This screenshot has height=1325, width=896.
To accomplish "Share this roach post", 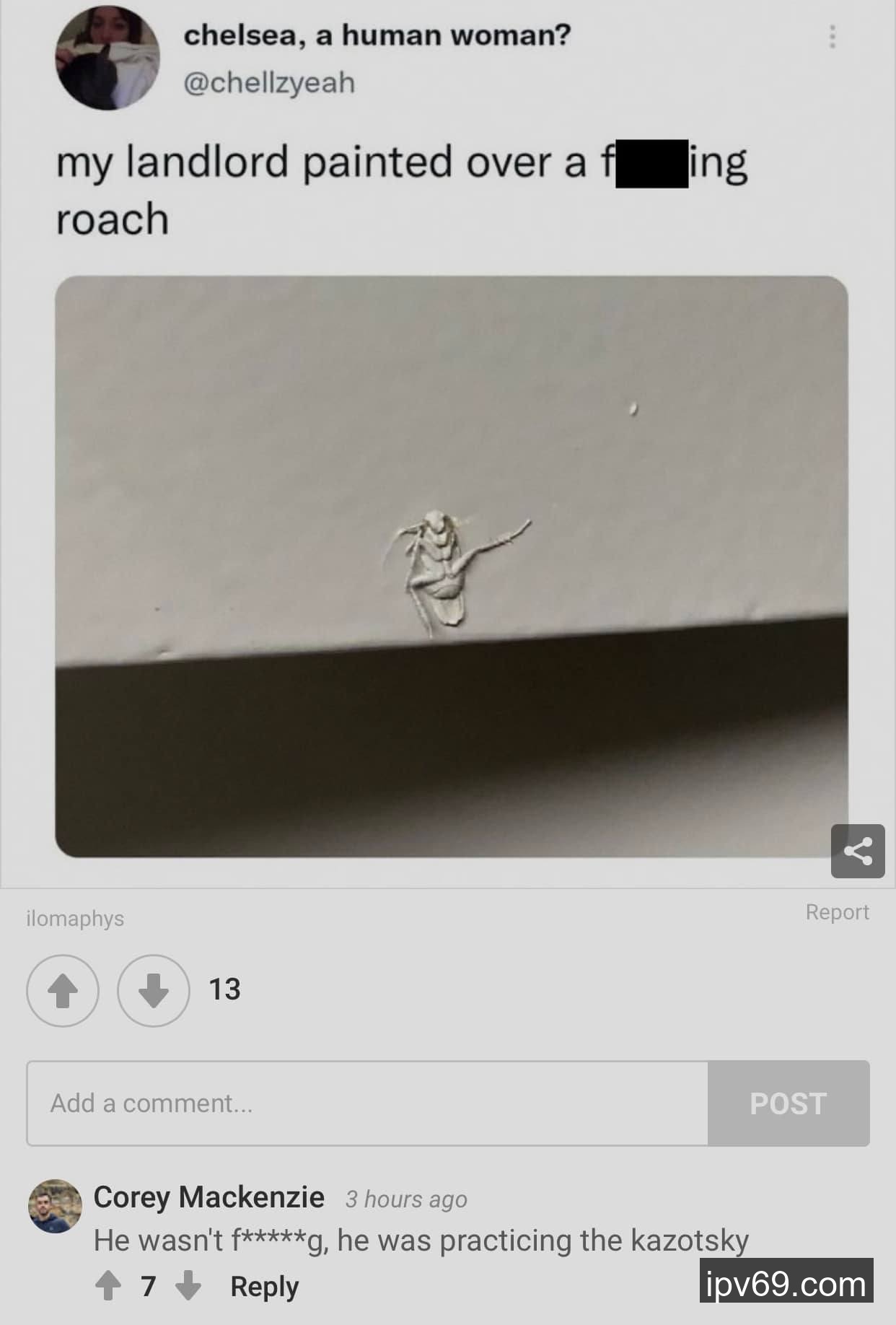I will tap(857, 851).
